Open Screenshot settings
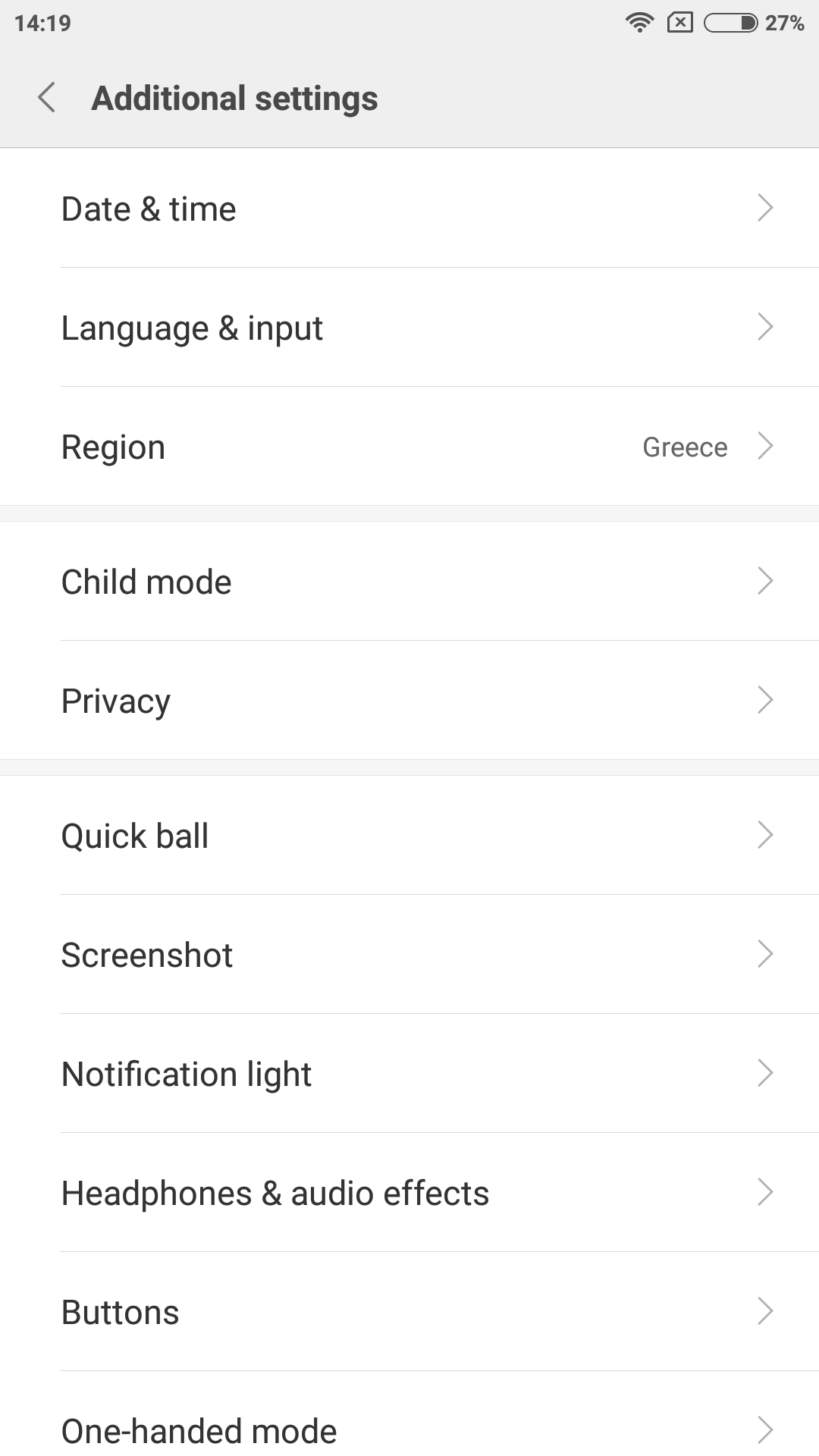 (x=409, y=954)
